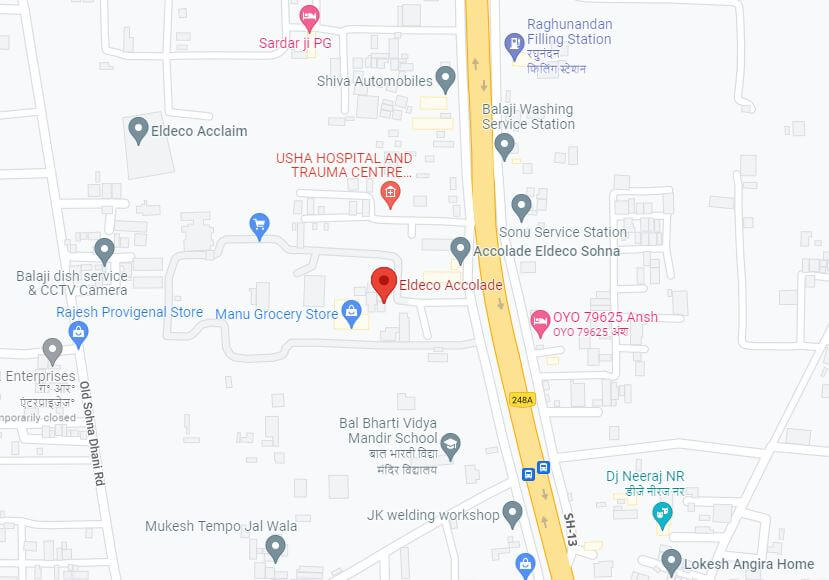Tap JK welding workshop pin

(x=513, y=514)
